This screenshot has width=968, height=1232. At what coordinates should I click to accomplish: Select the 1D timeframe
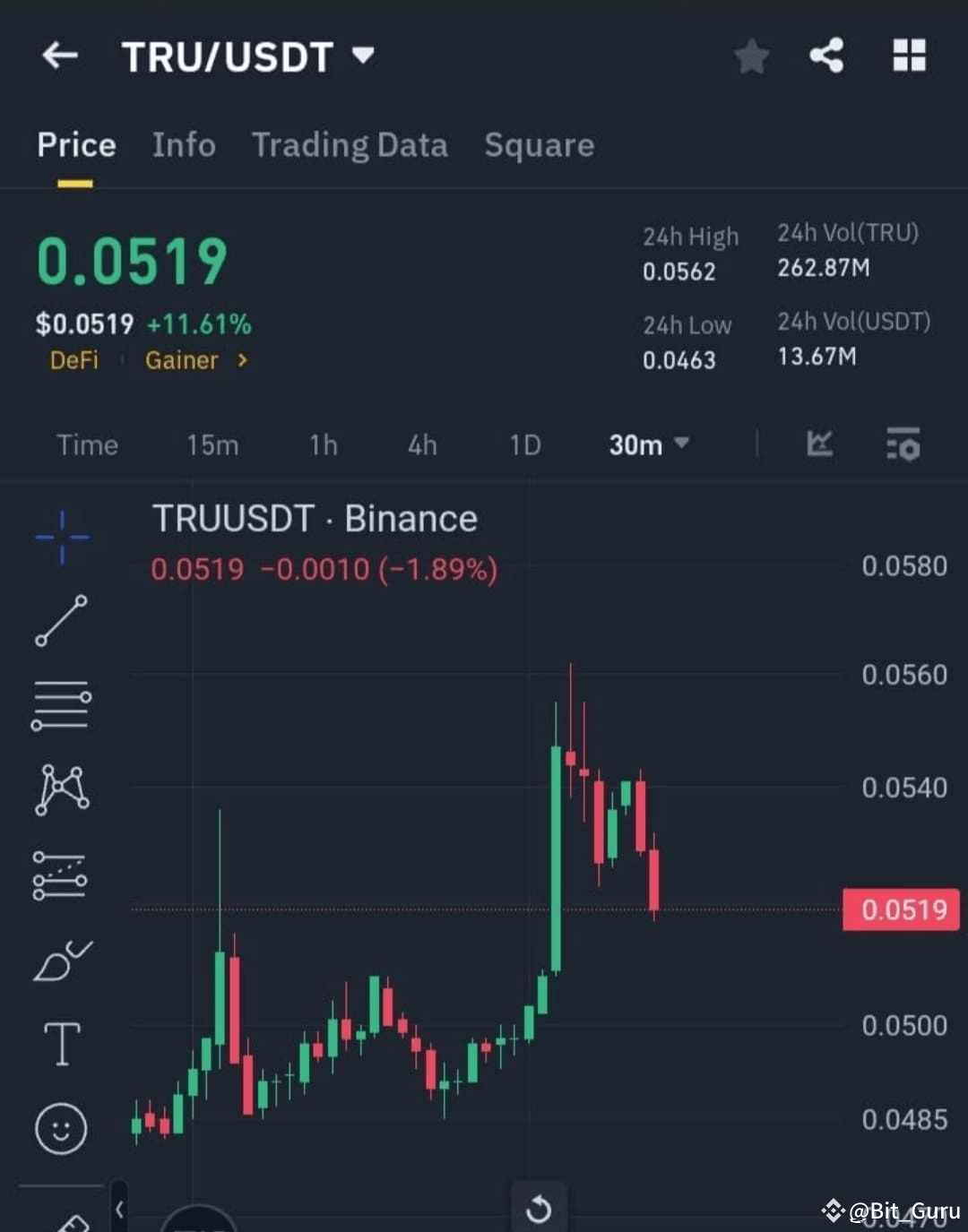tap(525, 444)
